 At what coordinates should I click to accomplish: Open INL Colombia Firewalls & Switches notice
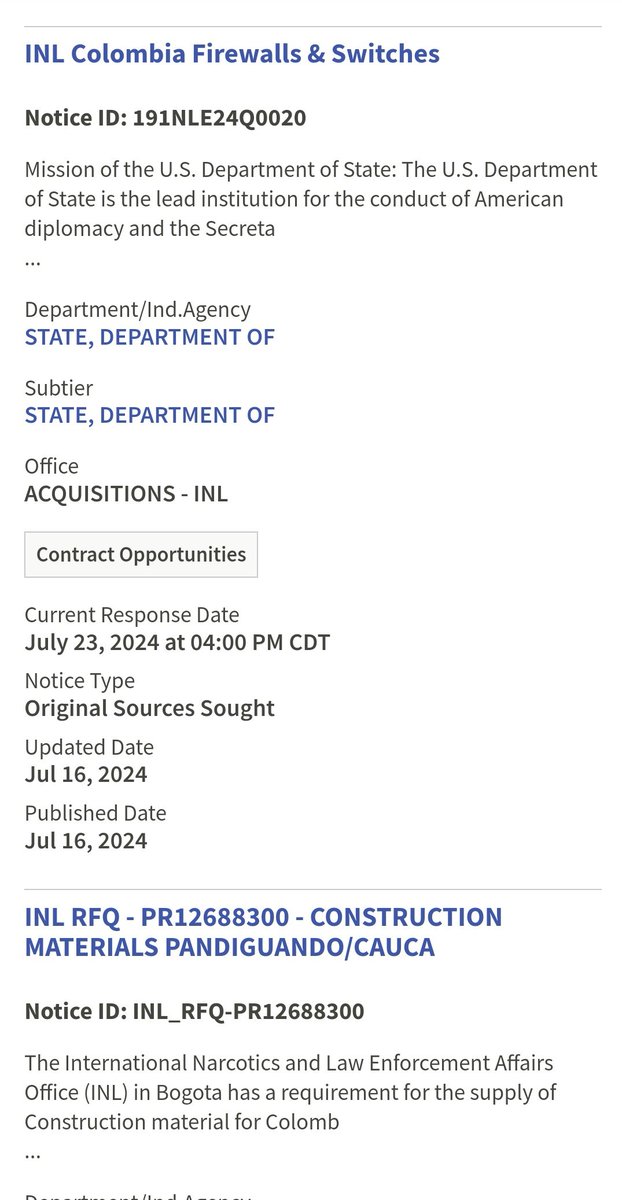pyautogui.click(x=232, y=53)
